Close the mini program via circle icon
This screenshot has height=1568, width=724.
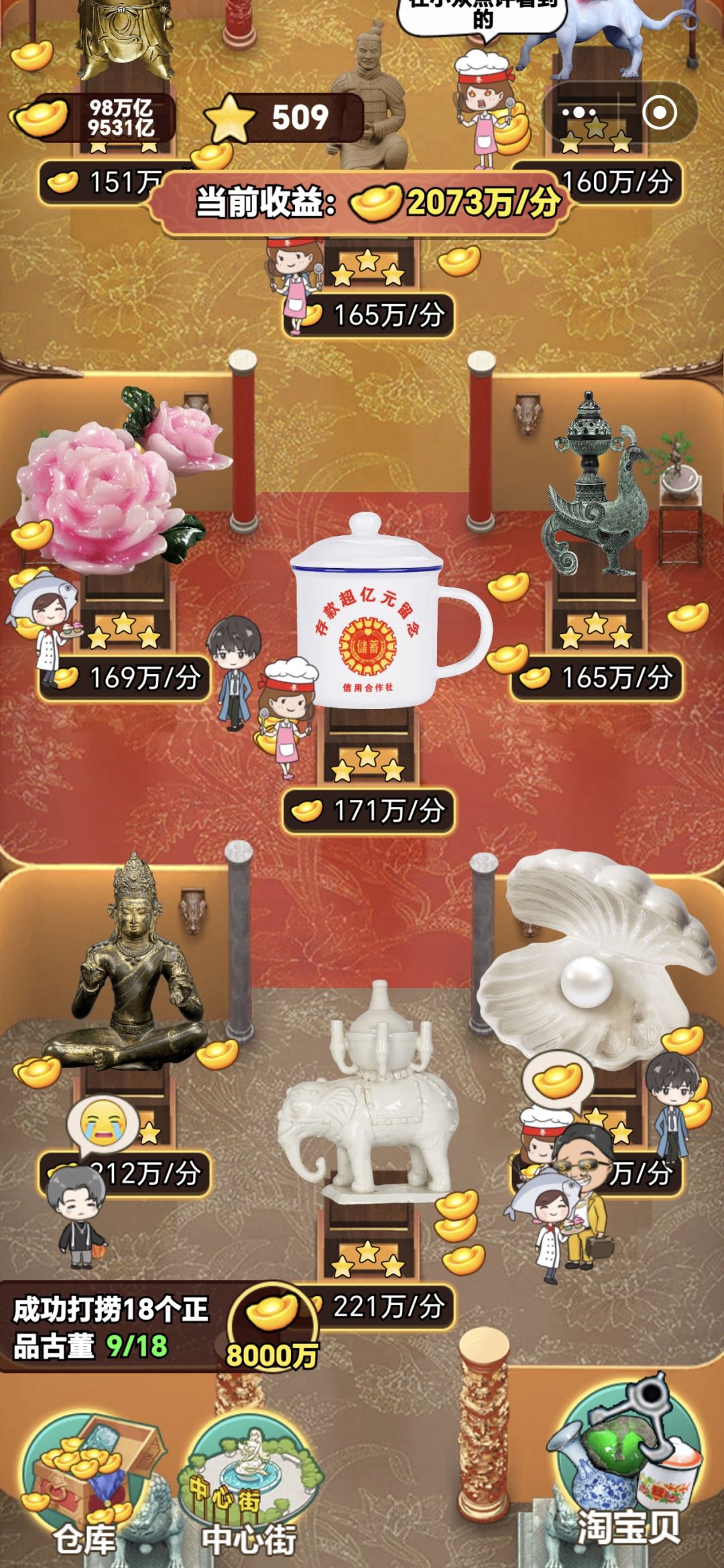(x=659, y=113)
